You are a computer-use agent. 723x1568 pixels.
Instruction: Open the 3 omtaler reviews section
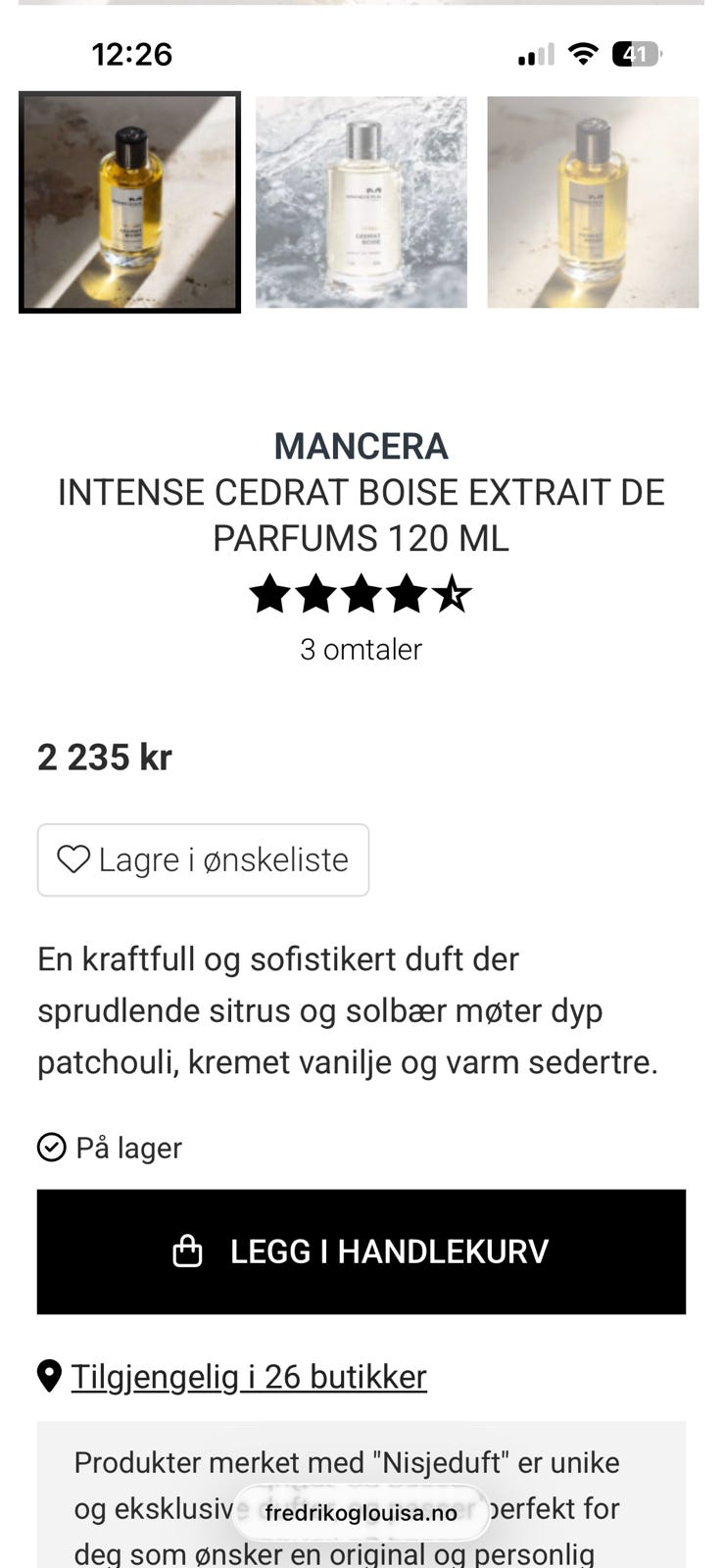pos(361,649)
